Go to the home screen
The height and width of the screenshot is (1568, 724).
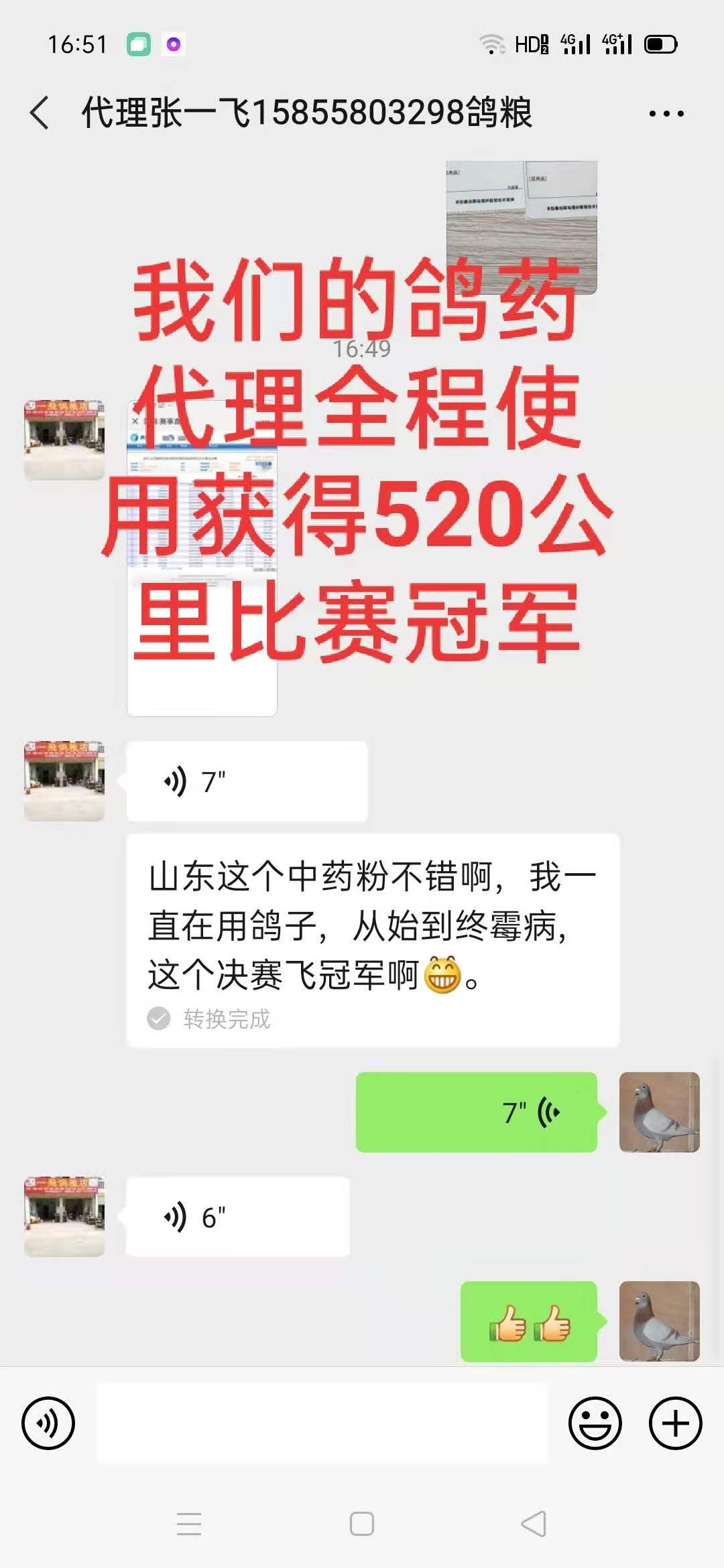[362, 1524]
